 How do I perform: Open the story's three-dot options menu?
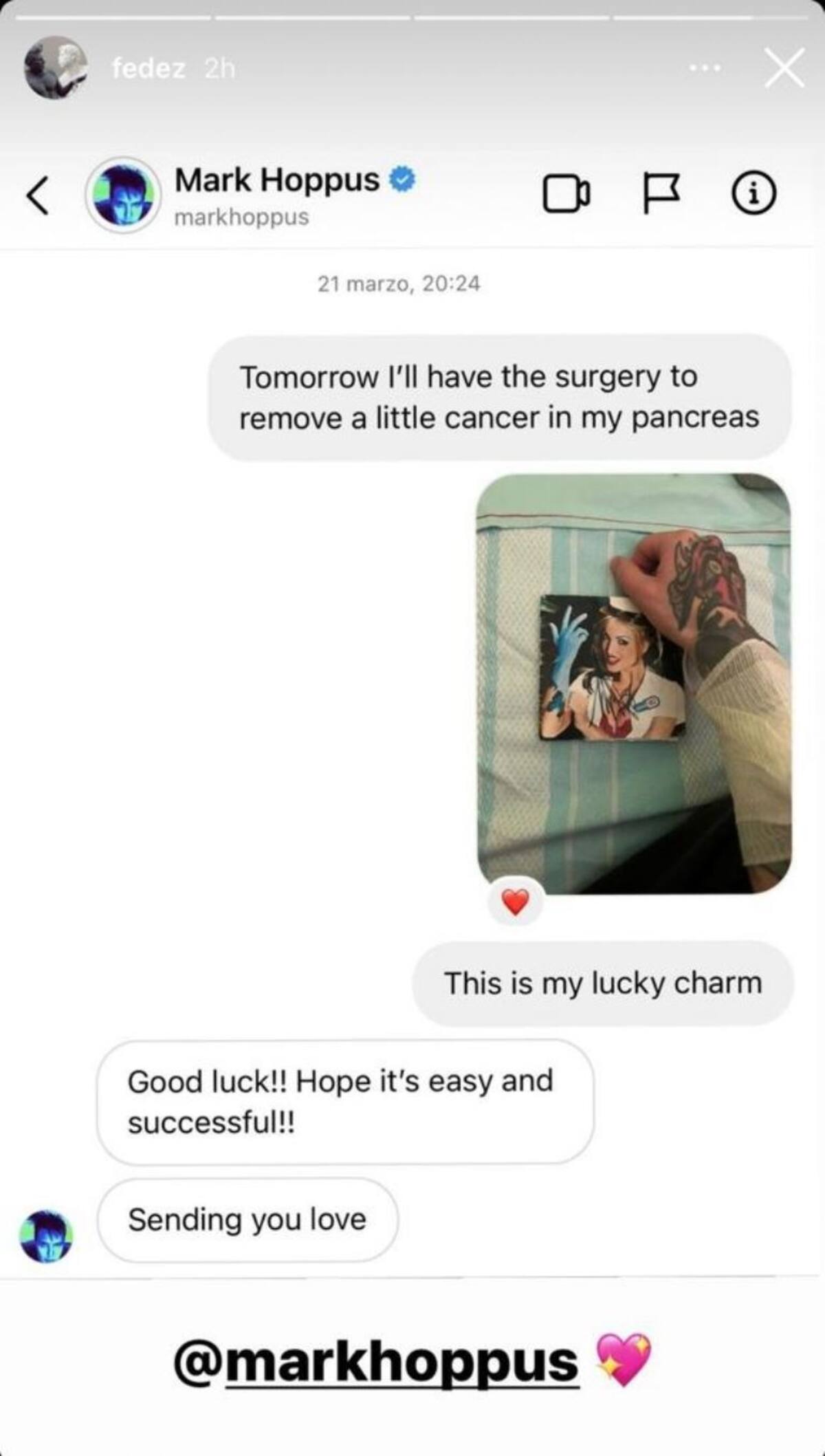tap(705, 68)
